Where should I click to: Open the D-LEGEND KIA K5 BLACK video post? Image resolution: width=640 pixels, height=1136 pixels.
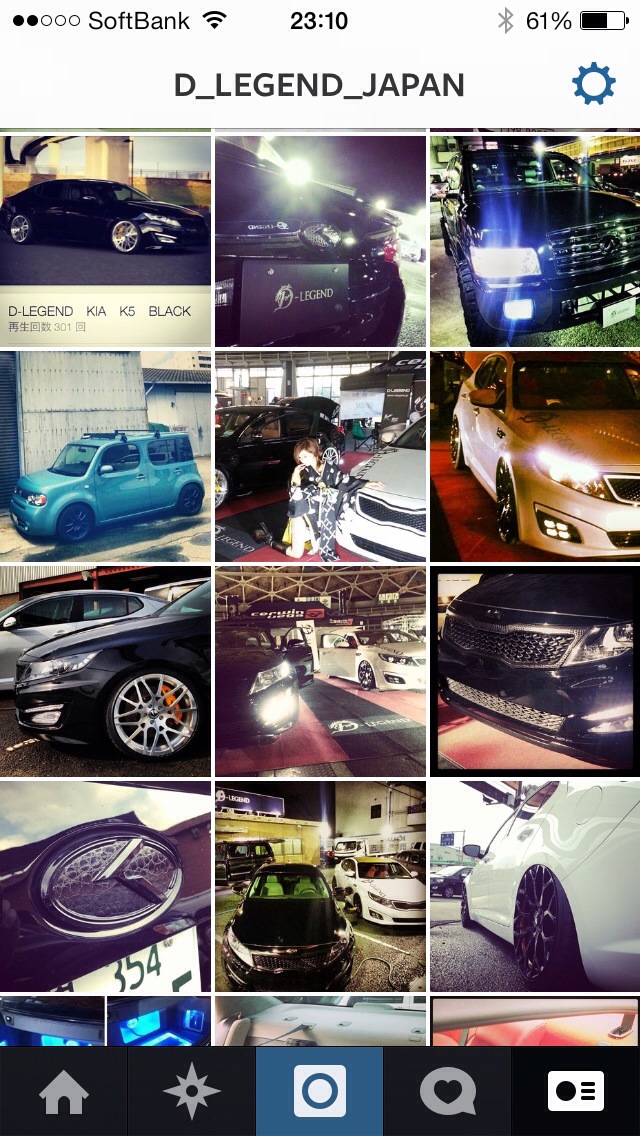point(105,241)
